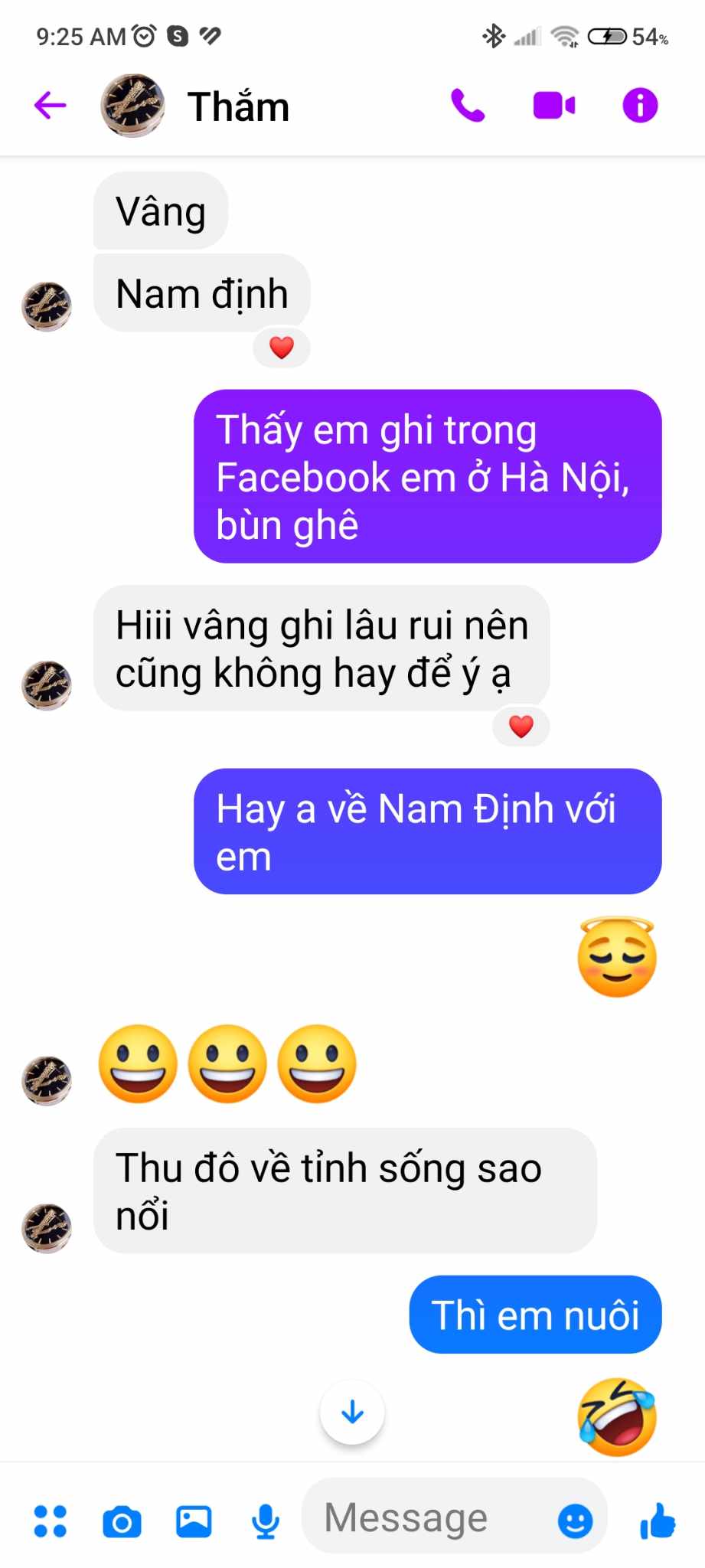This screenshot has width=705, height=1568.
Task: Go back to the chats list
Action: tap(51, 106)
